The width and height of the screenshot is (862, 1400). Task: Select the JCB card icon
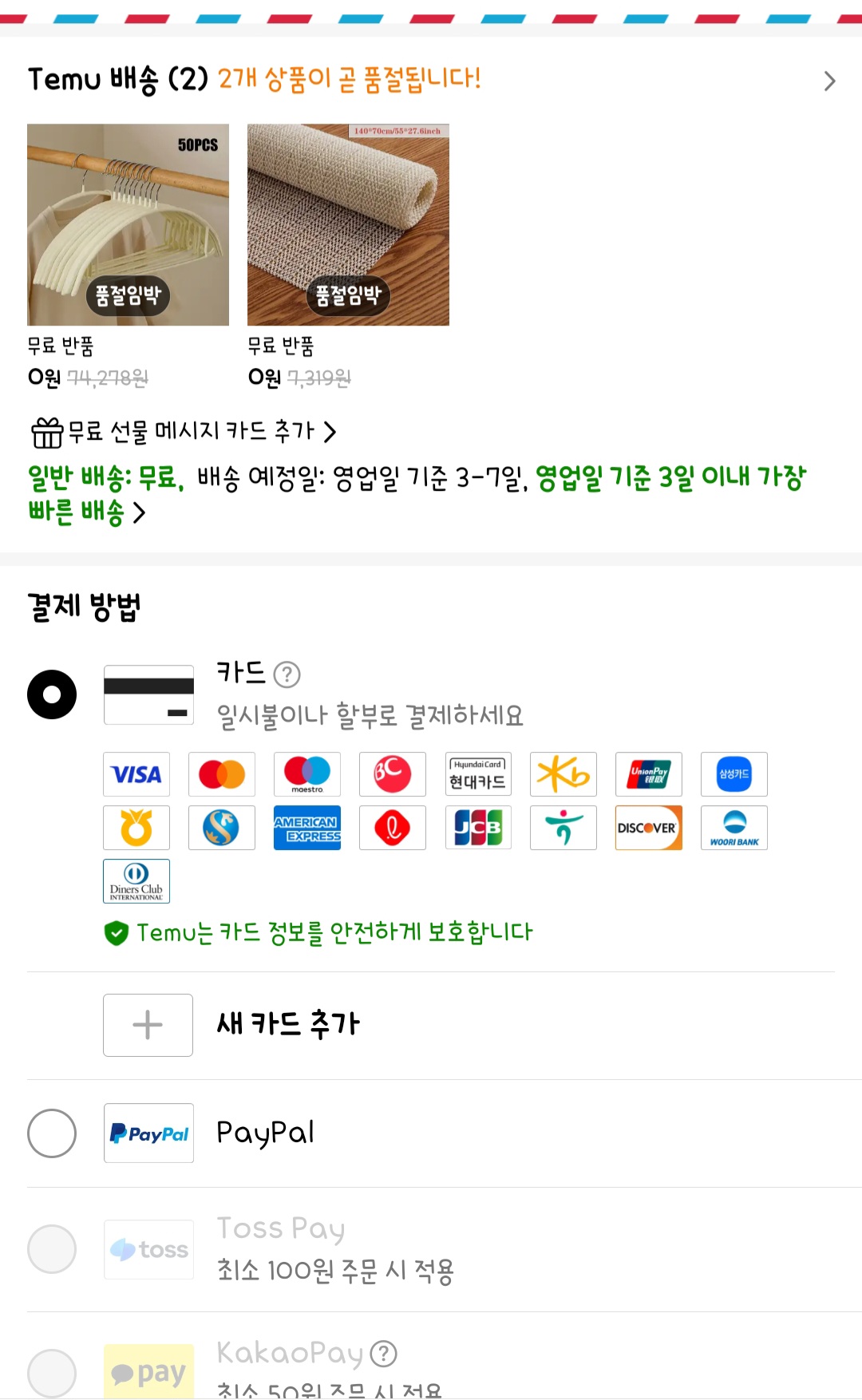click(x=477, y=828)
